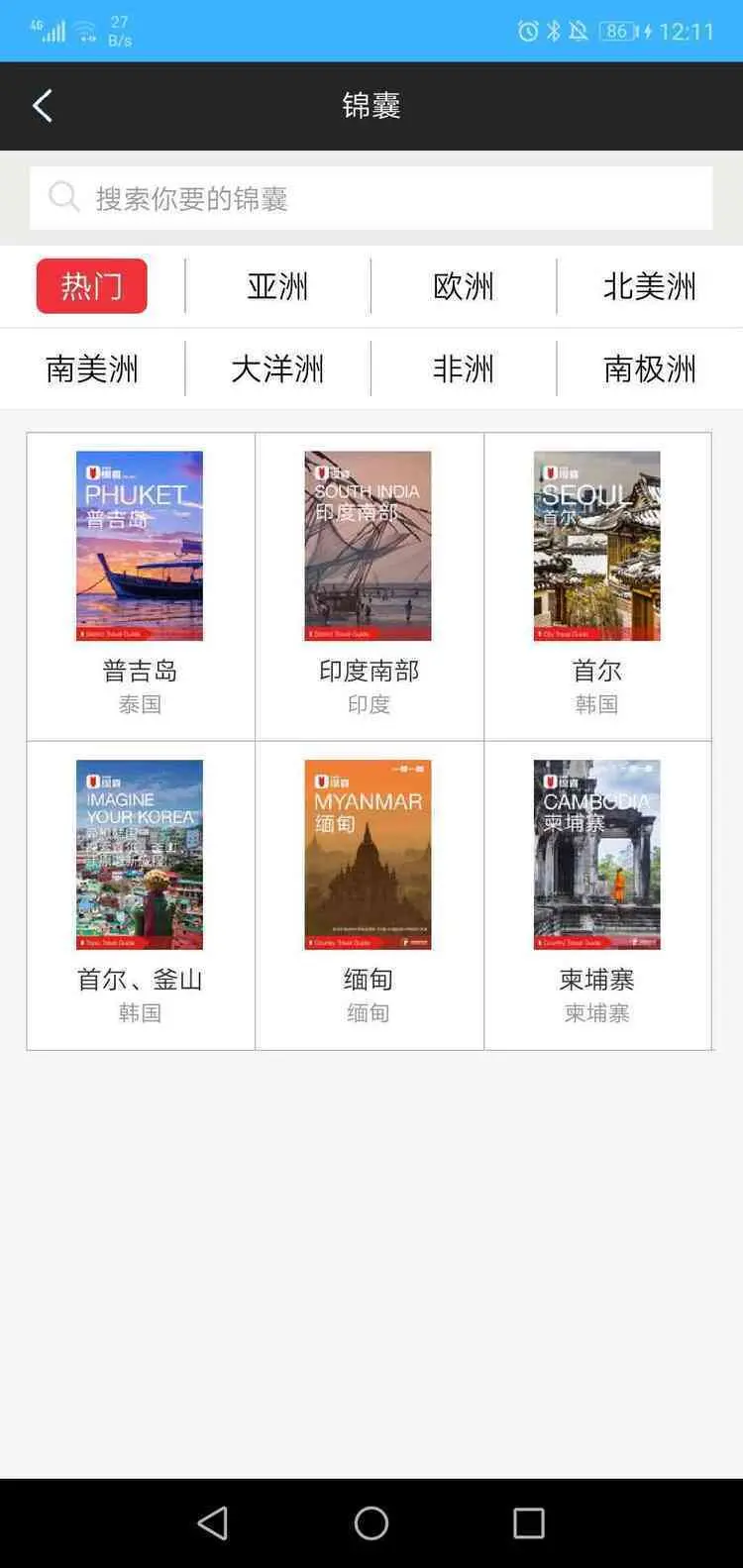743x1568 pixels.
Task: Open the 非洲 category
Action: pos(464,368)
